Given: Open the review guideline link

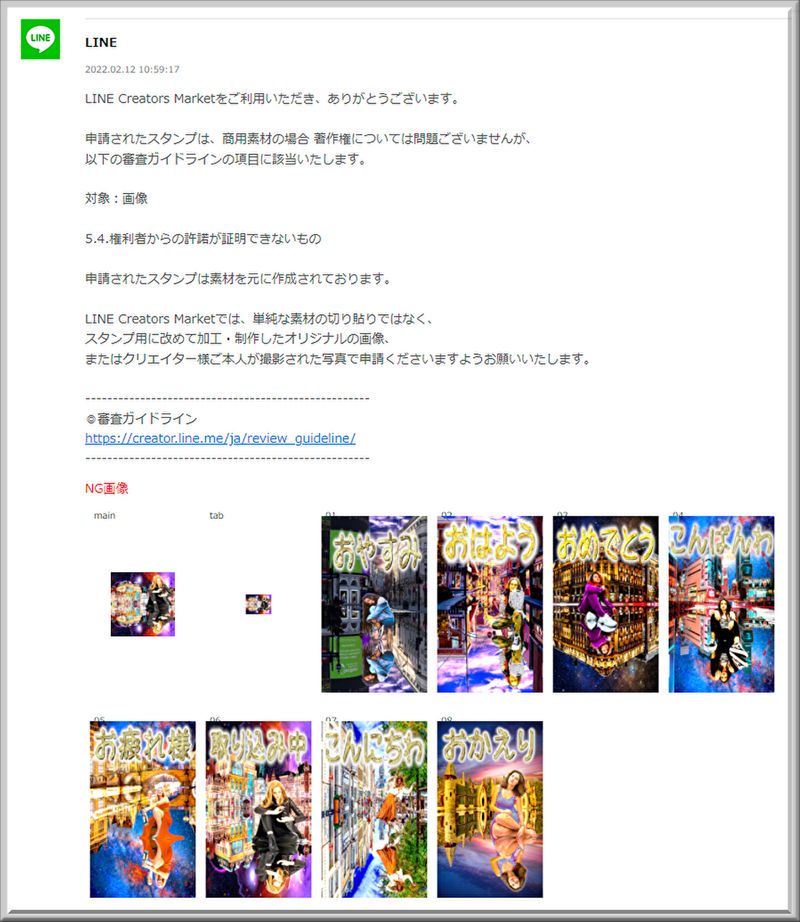Looking at the screenshot, I should pos(220,438).
